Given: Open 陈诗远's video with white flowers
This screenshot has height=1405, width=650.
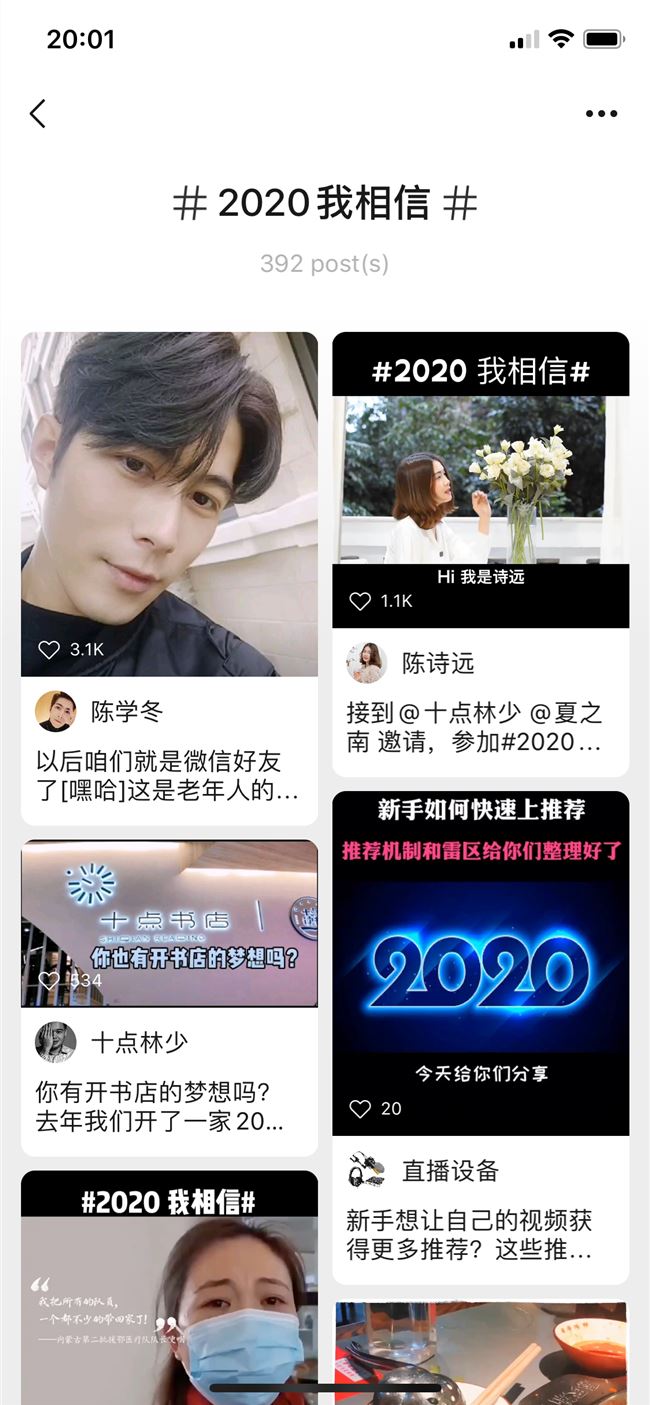Looking at the screenshot, I should coord(480,480).
